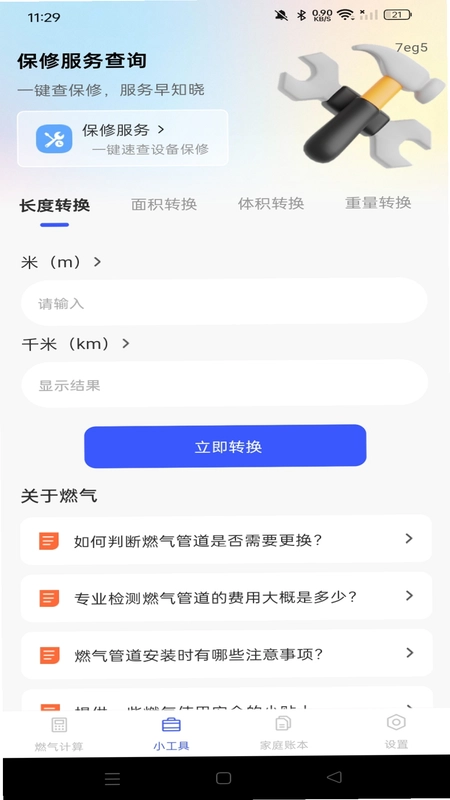The height and width of the screenshot is (800, 450).
Task: Open the 保修服务 card
Action: click(x=122, y=138)
